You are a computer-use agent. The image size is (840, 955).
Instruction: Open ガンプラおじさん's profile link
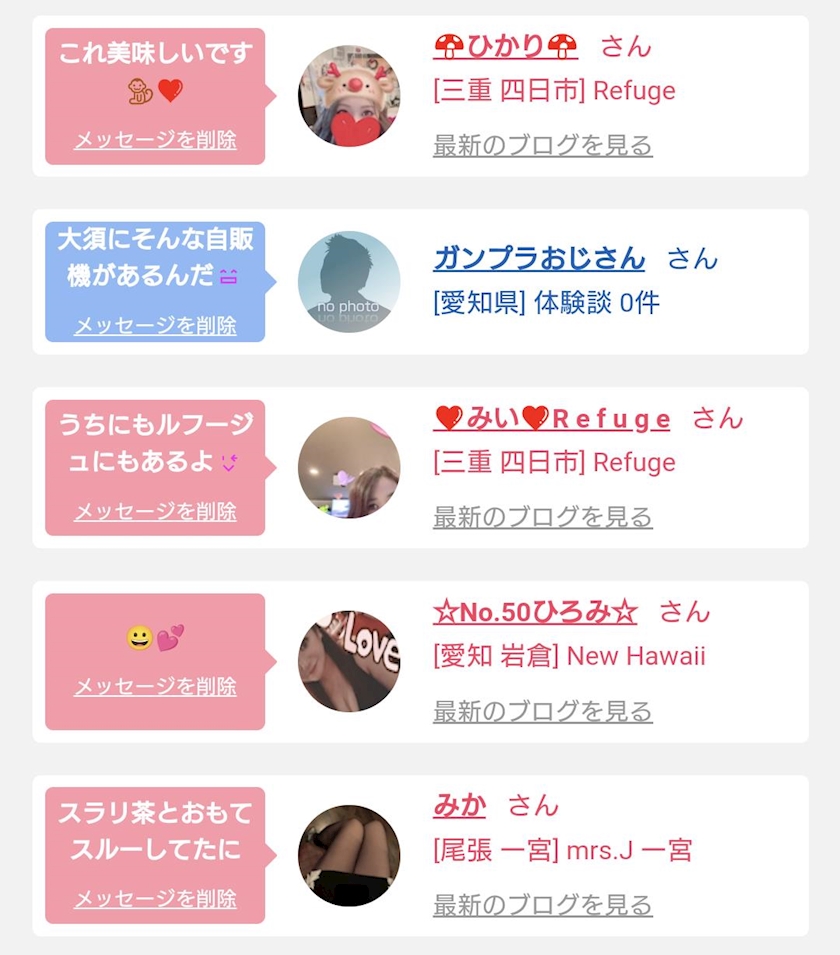tap(539, 258)
